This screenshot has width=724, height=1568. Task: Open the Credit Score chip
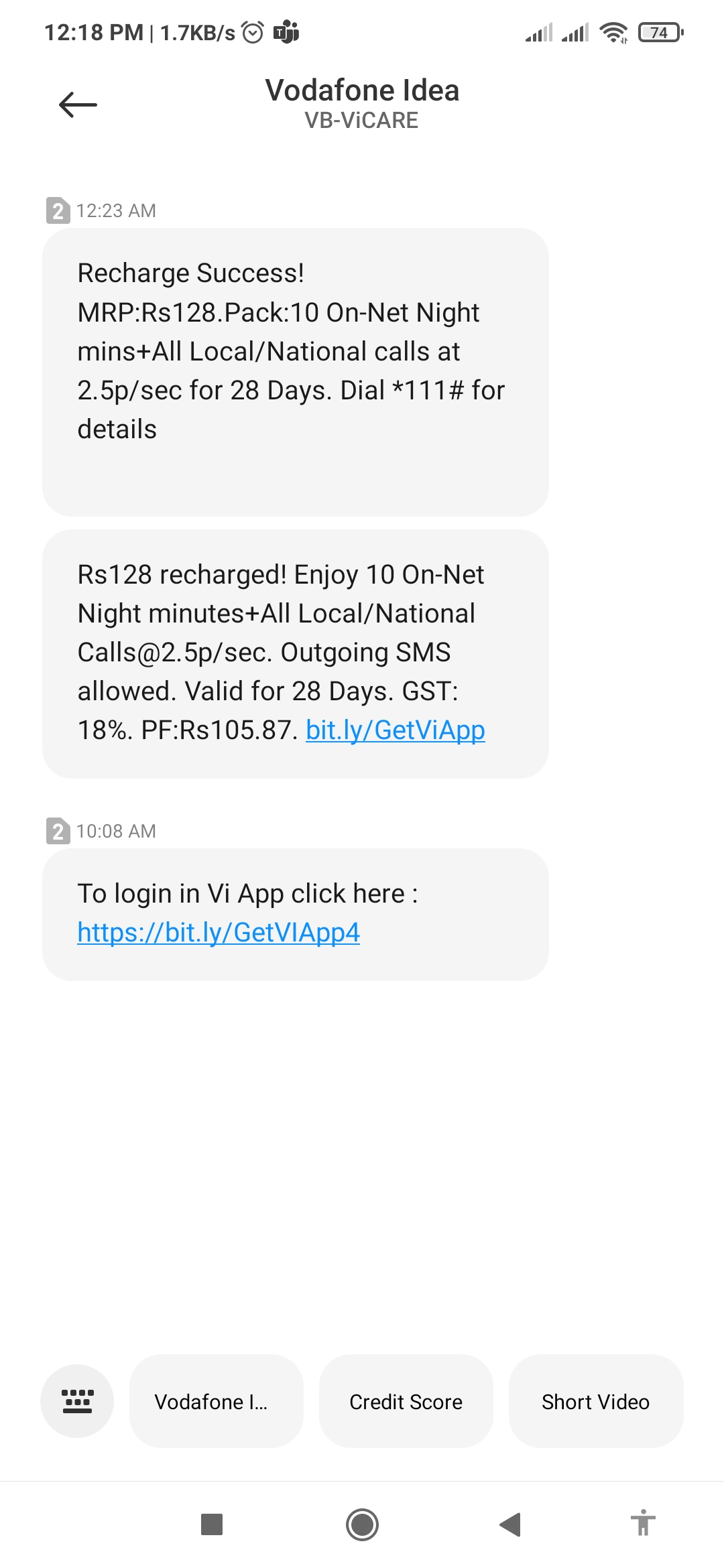click(x=406, y=1401)
